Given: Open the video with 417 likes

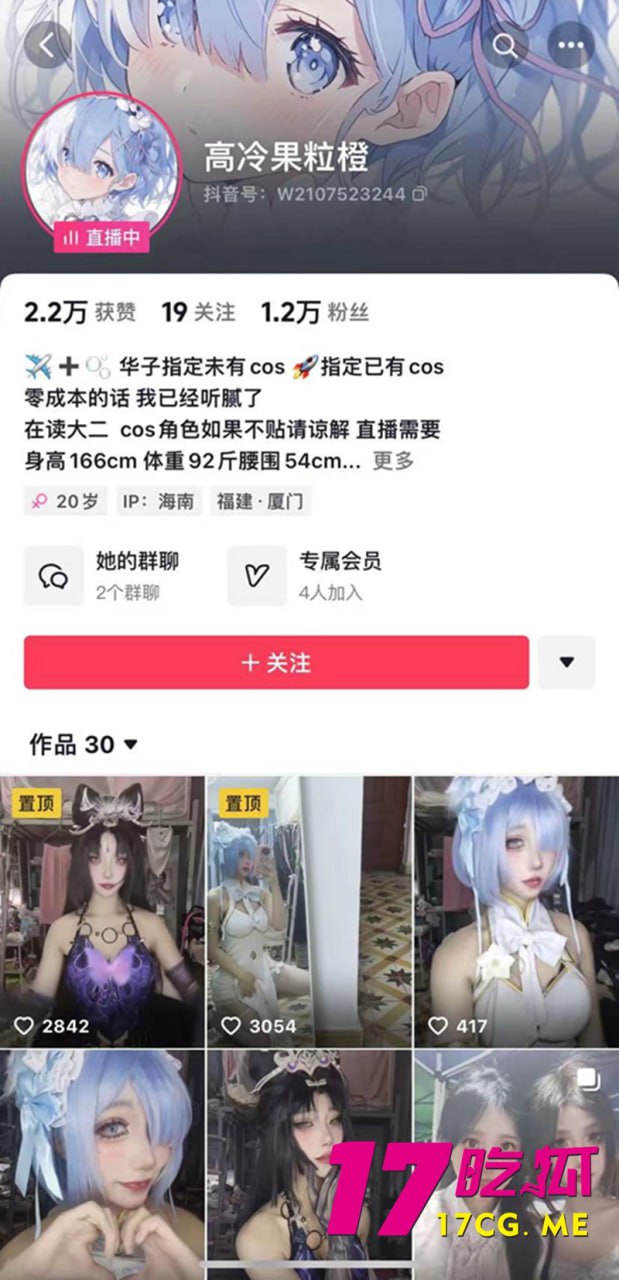Looking at the screenshot, I should point(516,910).
